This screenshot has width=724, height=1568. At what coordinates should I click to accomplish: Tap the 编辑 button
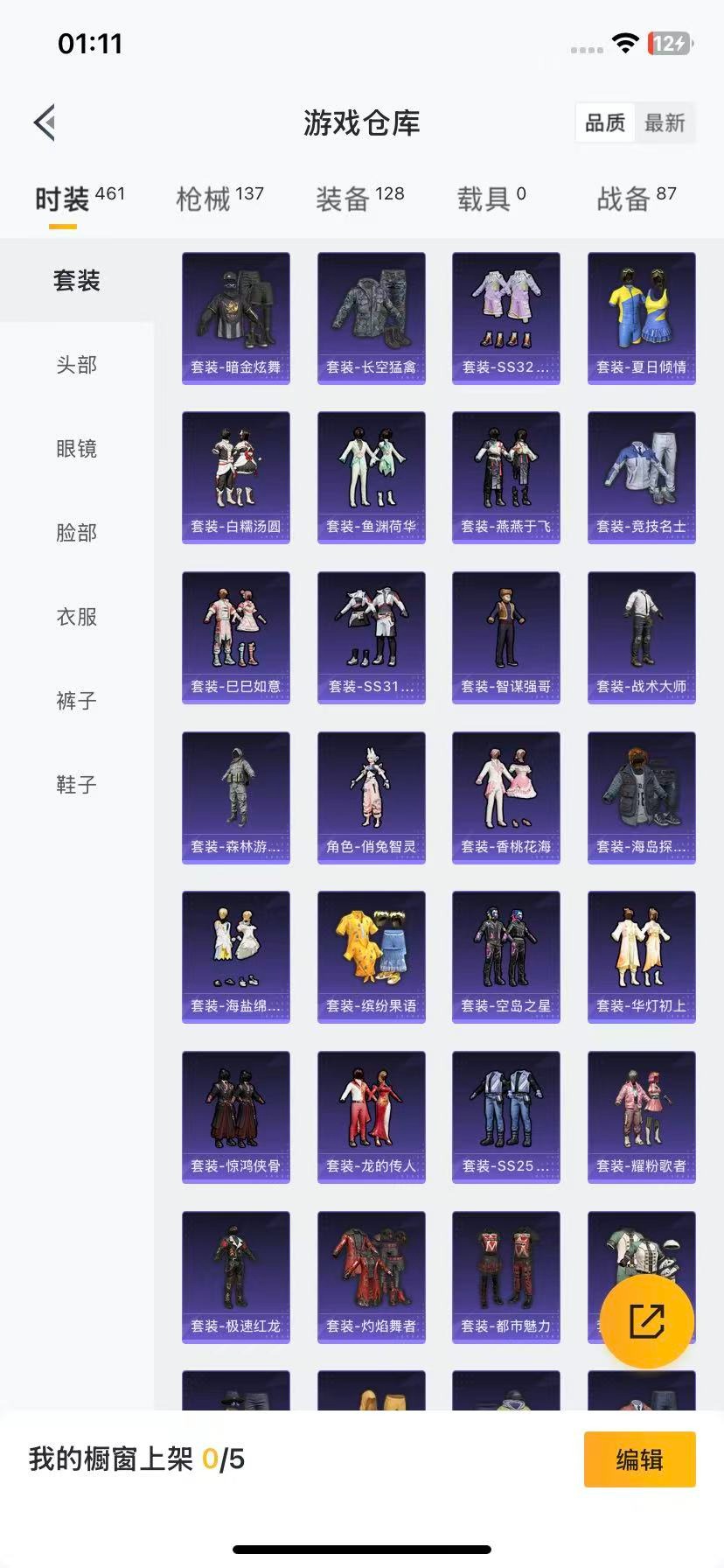(x=639, y=1459)
